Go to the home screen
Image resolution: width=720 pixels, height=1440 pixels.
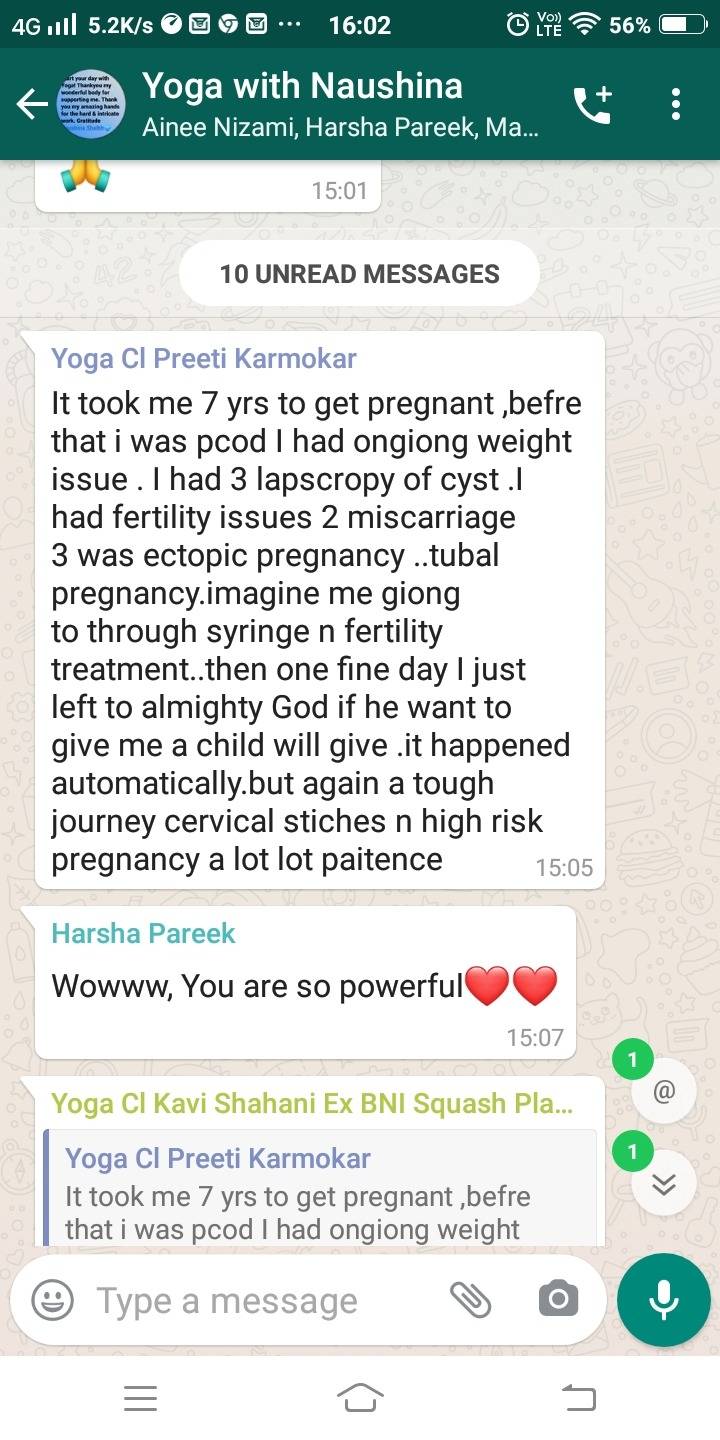click(x=360, y=1398)
